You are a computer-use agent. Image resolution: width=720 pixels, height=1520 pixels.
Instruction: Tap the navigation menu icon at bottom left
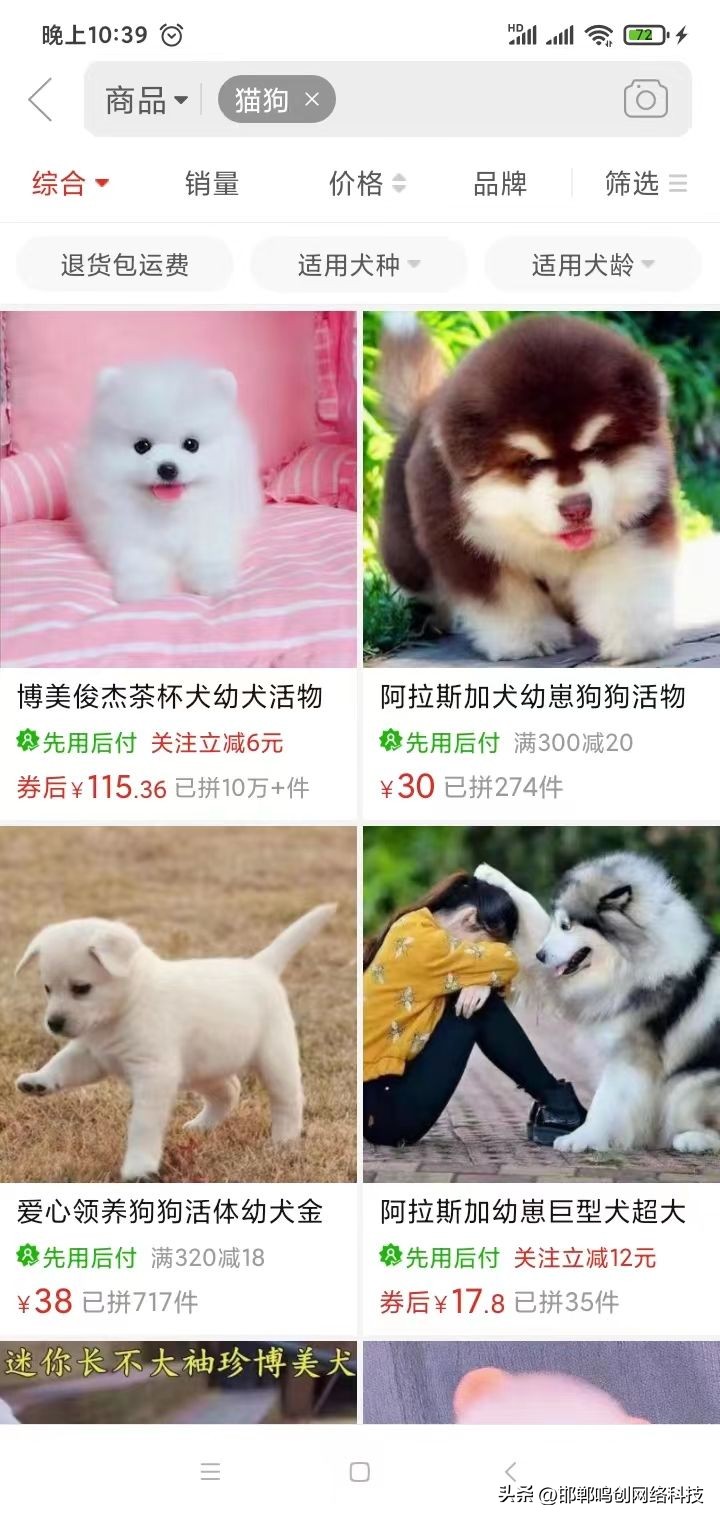tap(210, 1471)
